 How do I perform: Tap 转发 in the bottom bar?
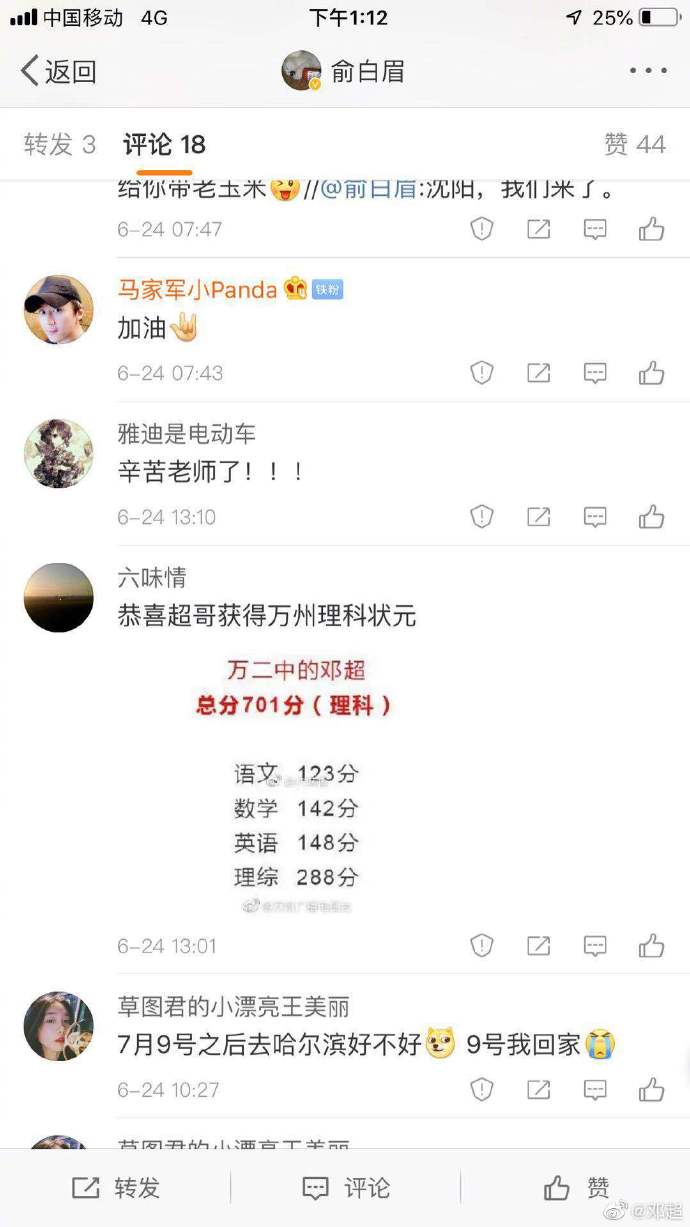coord(116,1187)
